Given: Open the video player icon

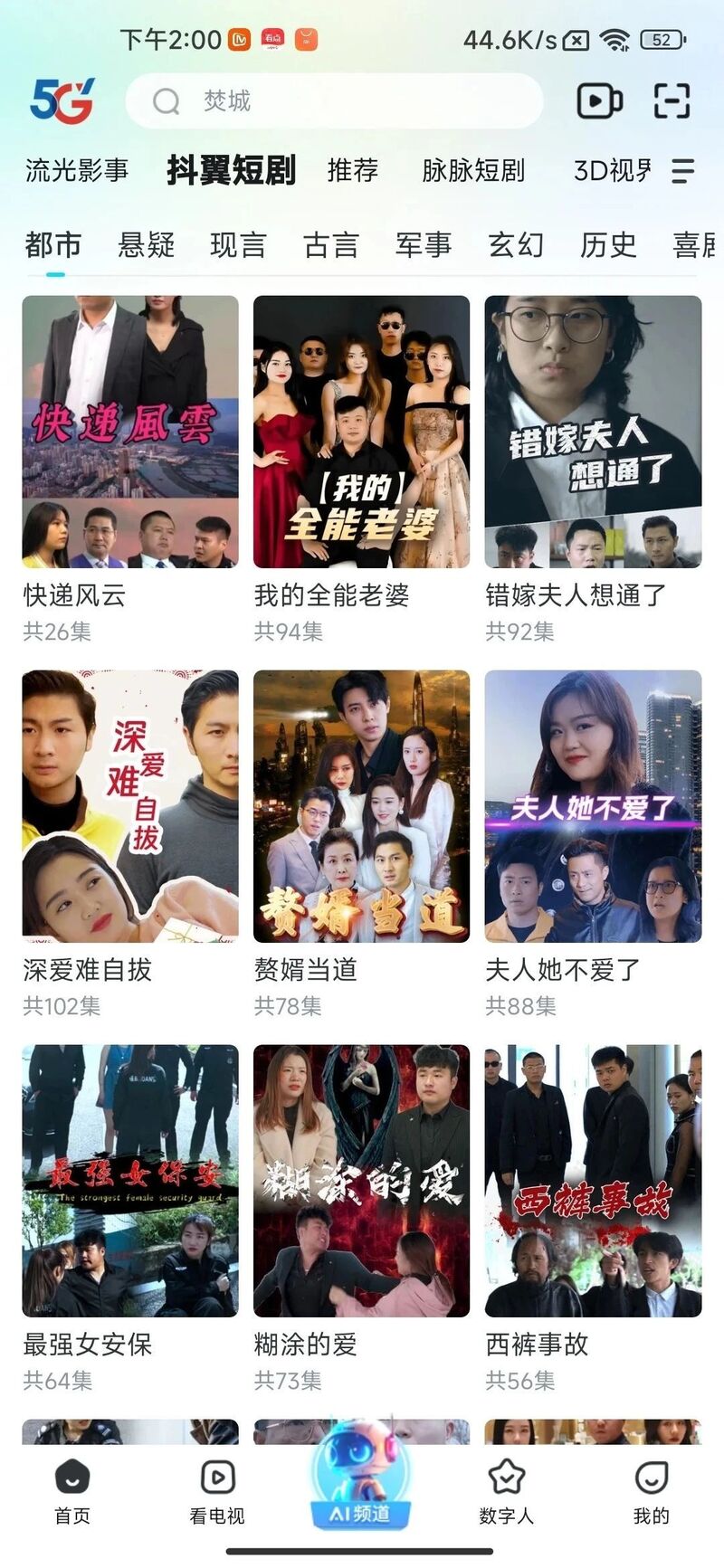Looking at the screenshot, I should (x=599, y=100).
